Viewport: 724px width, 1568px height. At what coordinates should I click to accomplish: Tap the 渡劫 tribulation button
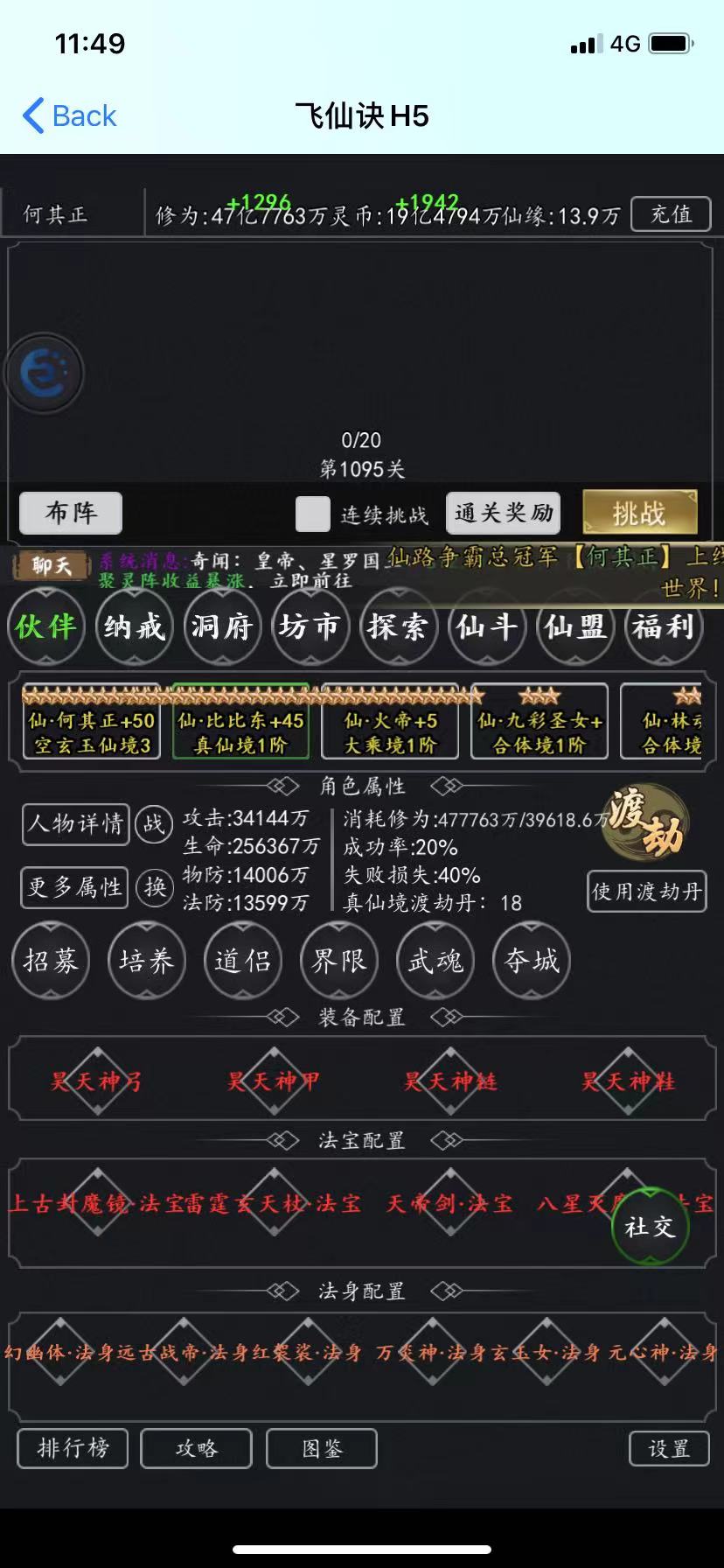pos(646,822)
